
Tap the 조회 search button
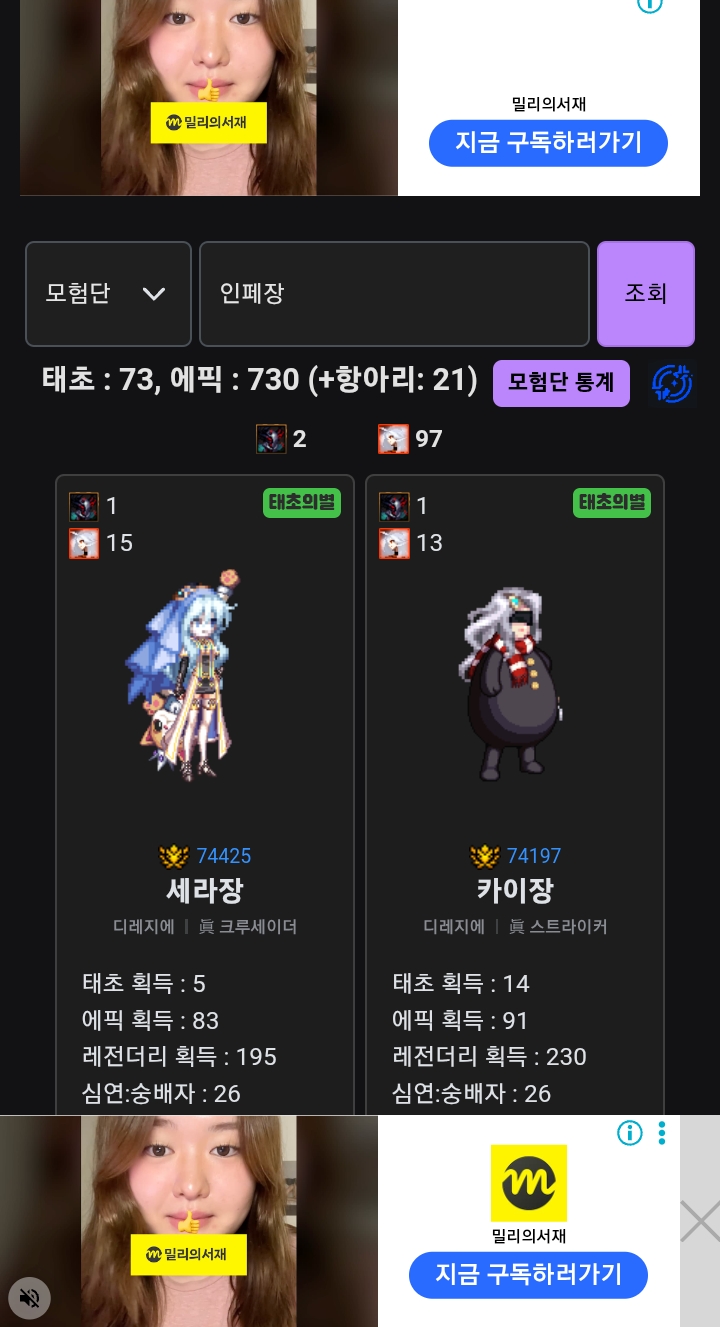coord(645,294)
